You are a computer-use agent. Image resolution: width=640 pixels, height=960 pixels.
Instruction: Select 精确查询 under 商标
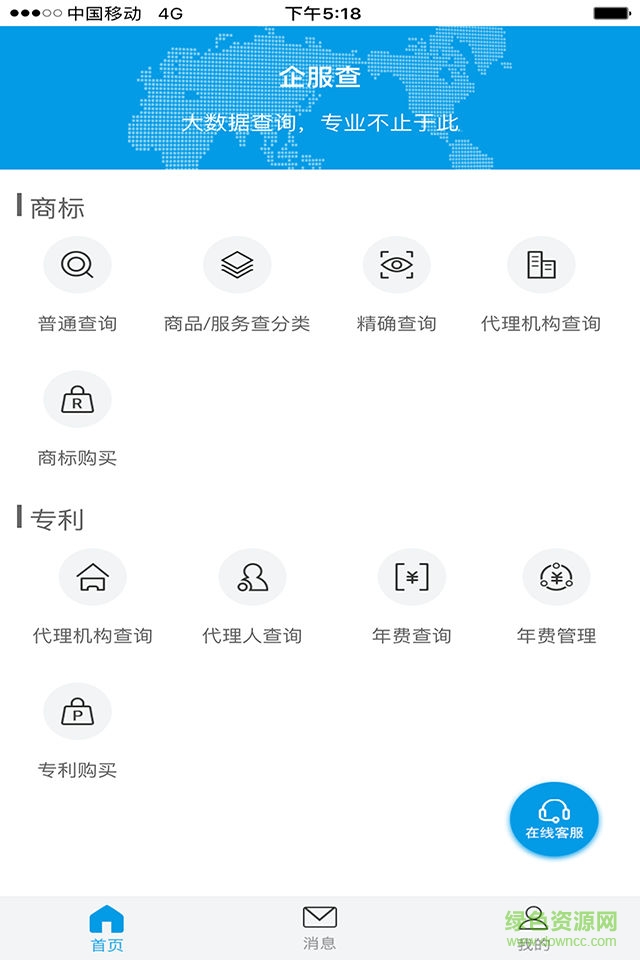[x=396, y=266]
